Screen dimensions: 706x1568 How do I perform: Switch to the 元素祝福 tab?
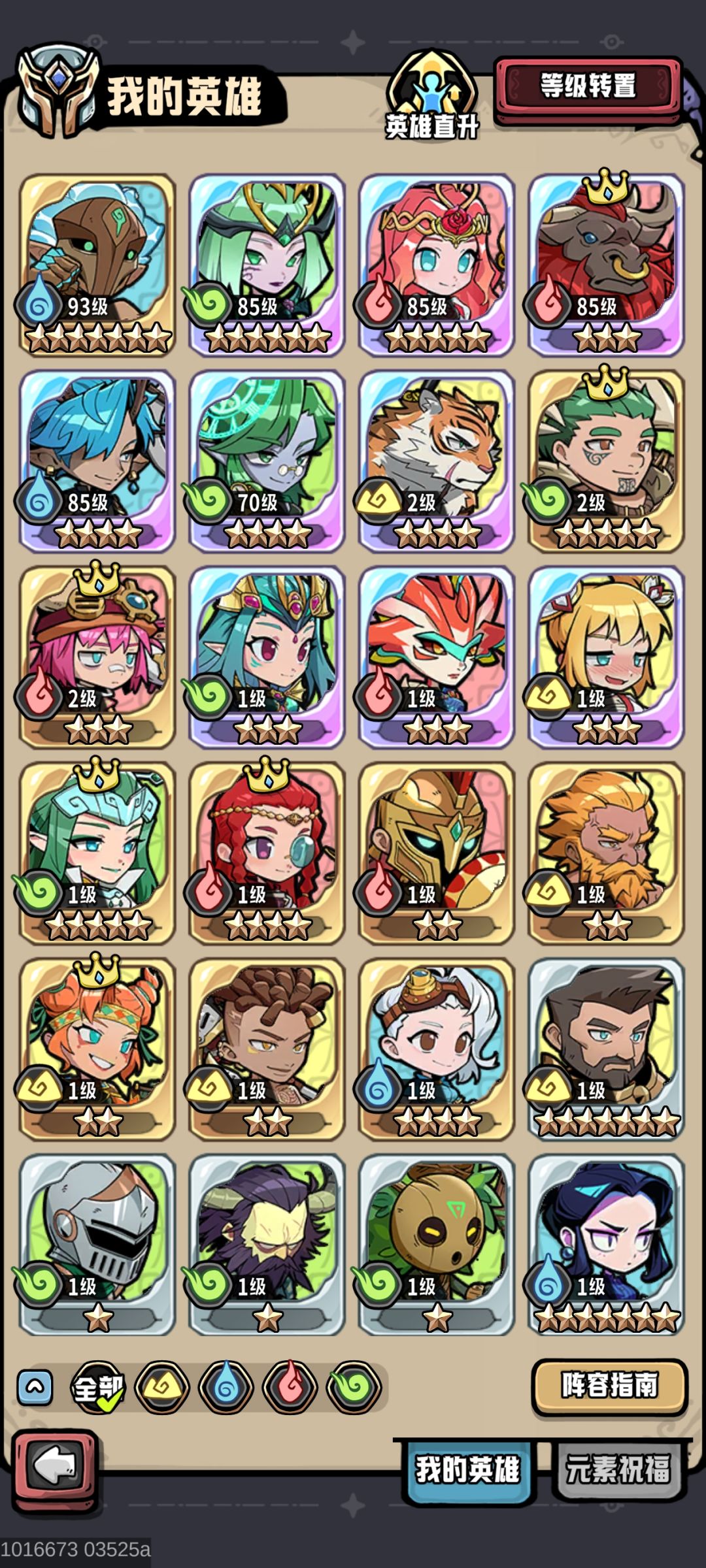[618, 1469]
